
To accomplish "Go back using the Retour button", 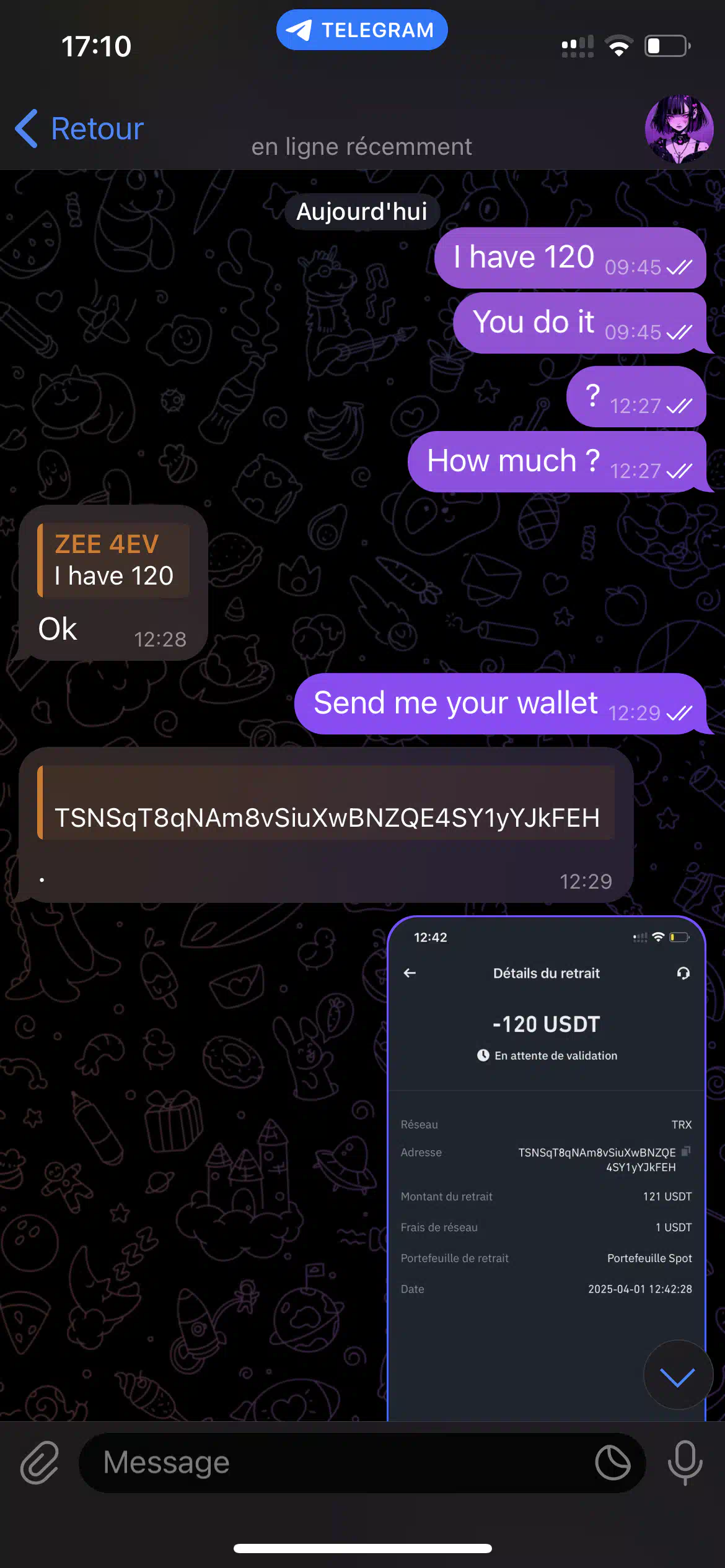I will pyautogui.click(x=79, y=129).
